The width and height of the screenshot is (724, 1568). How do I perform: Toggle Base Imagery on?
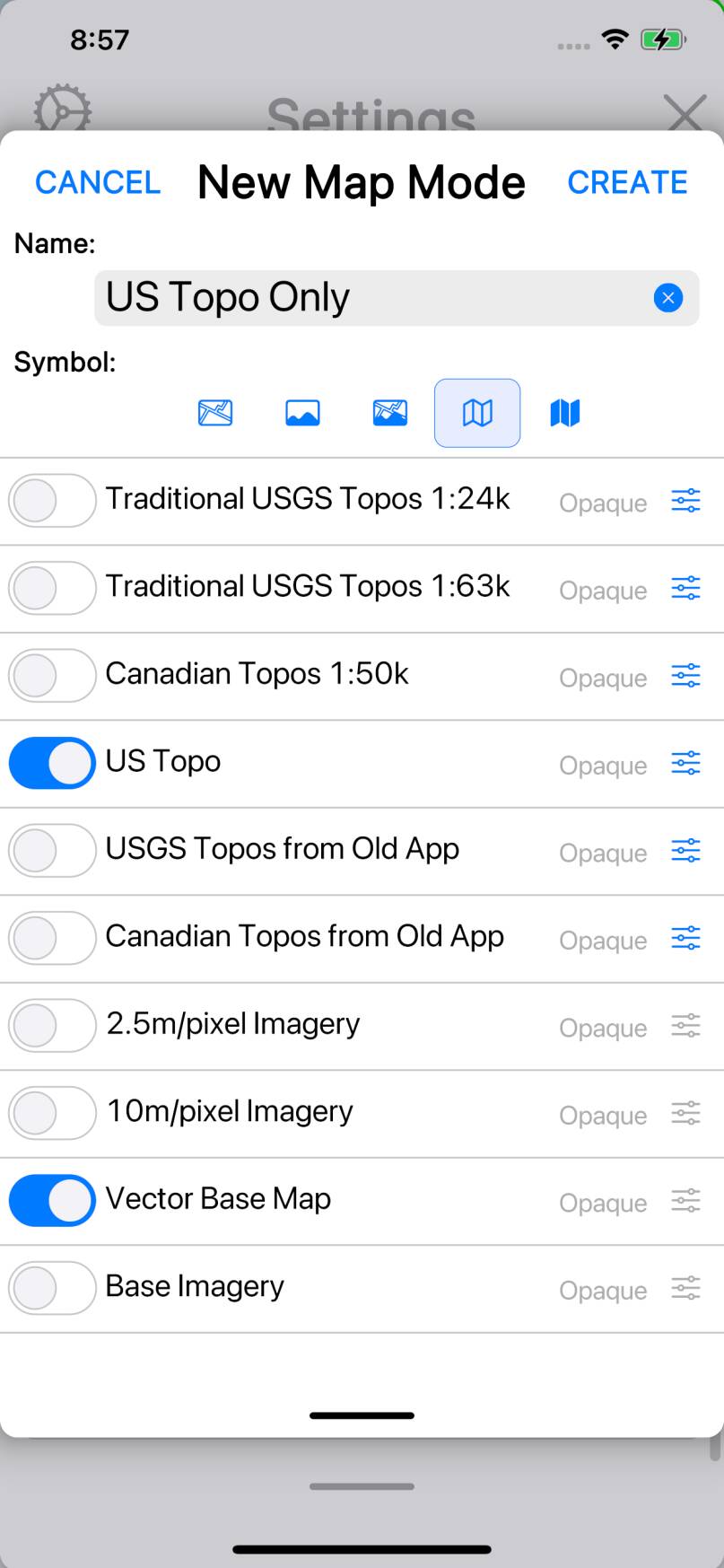point(52,1288)
